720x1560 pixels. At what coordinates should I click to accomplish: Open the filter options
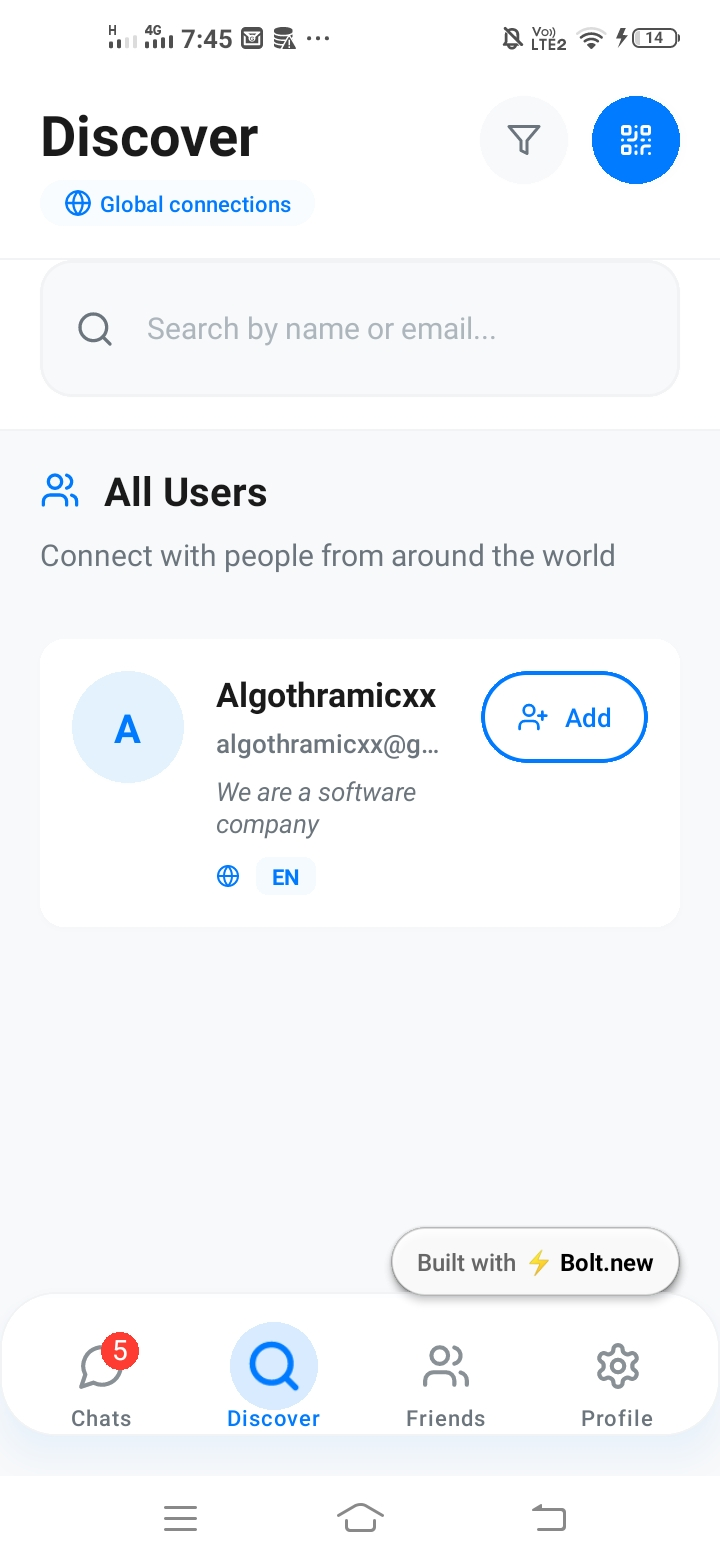tap(524, 140)
